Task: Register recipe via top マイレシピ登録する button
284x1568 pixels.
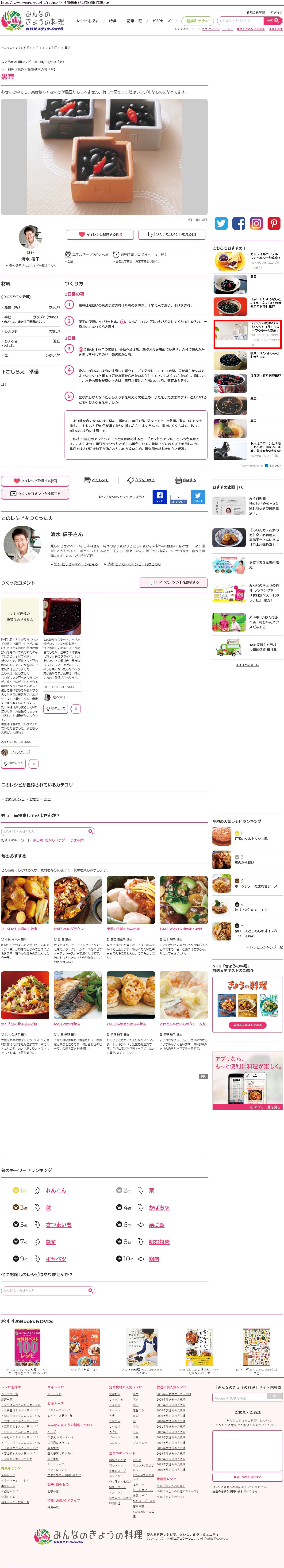Action: pyautogui.click(x=100, y=234)
